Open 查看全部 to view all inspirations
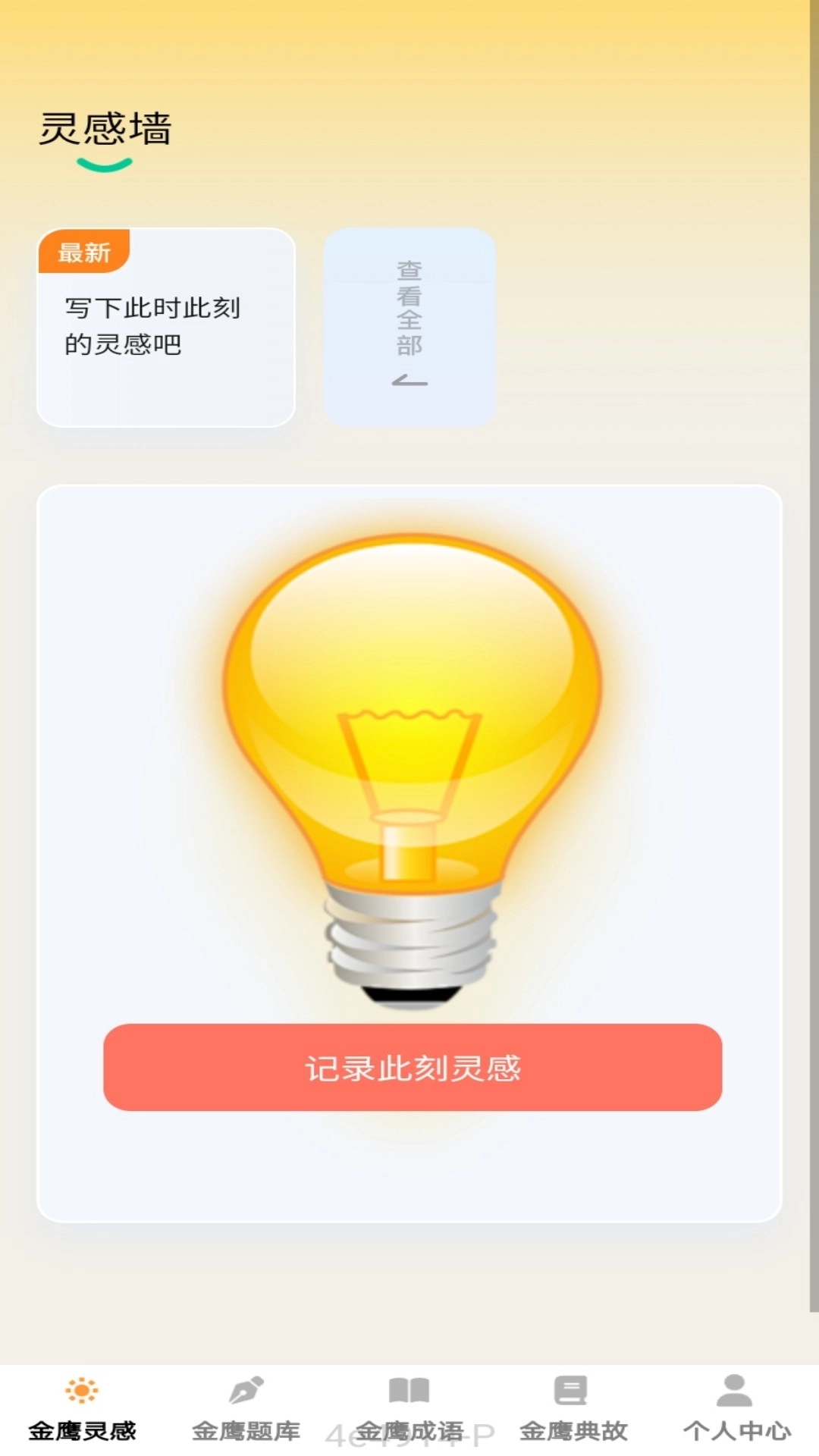The width and height of the screenshot is (819, 1456). coord(408,326)
